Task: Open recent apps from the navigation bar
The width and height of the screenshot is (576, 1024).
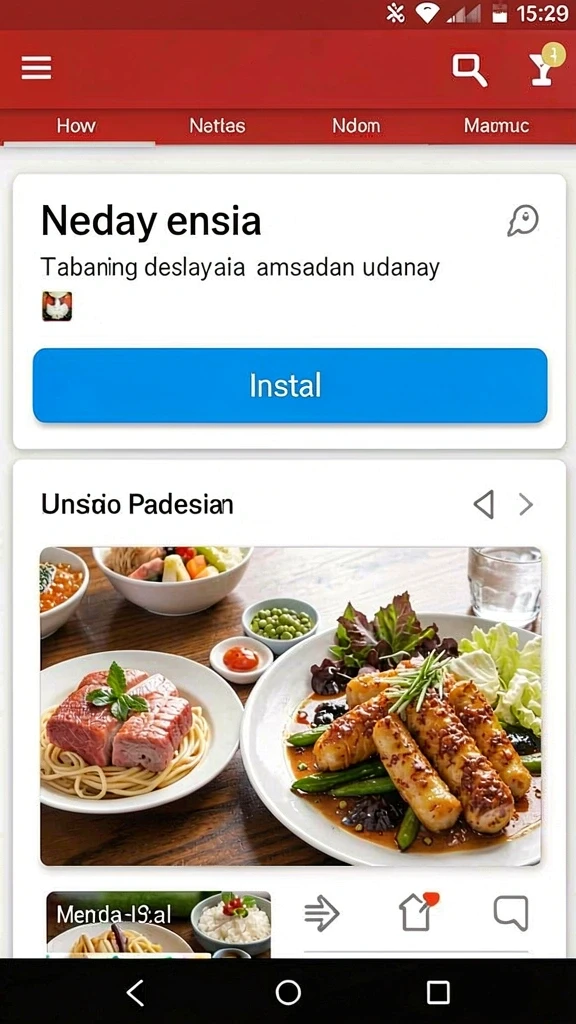Action: (x=438, y=993)
